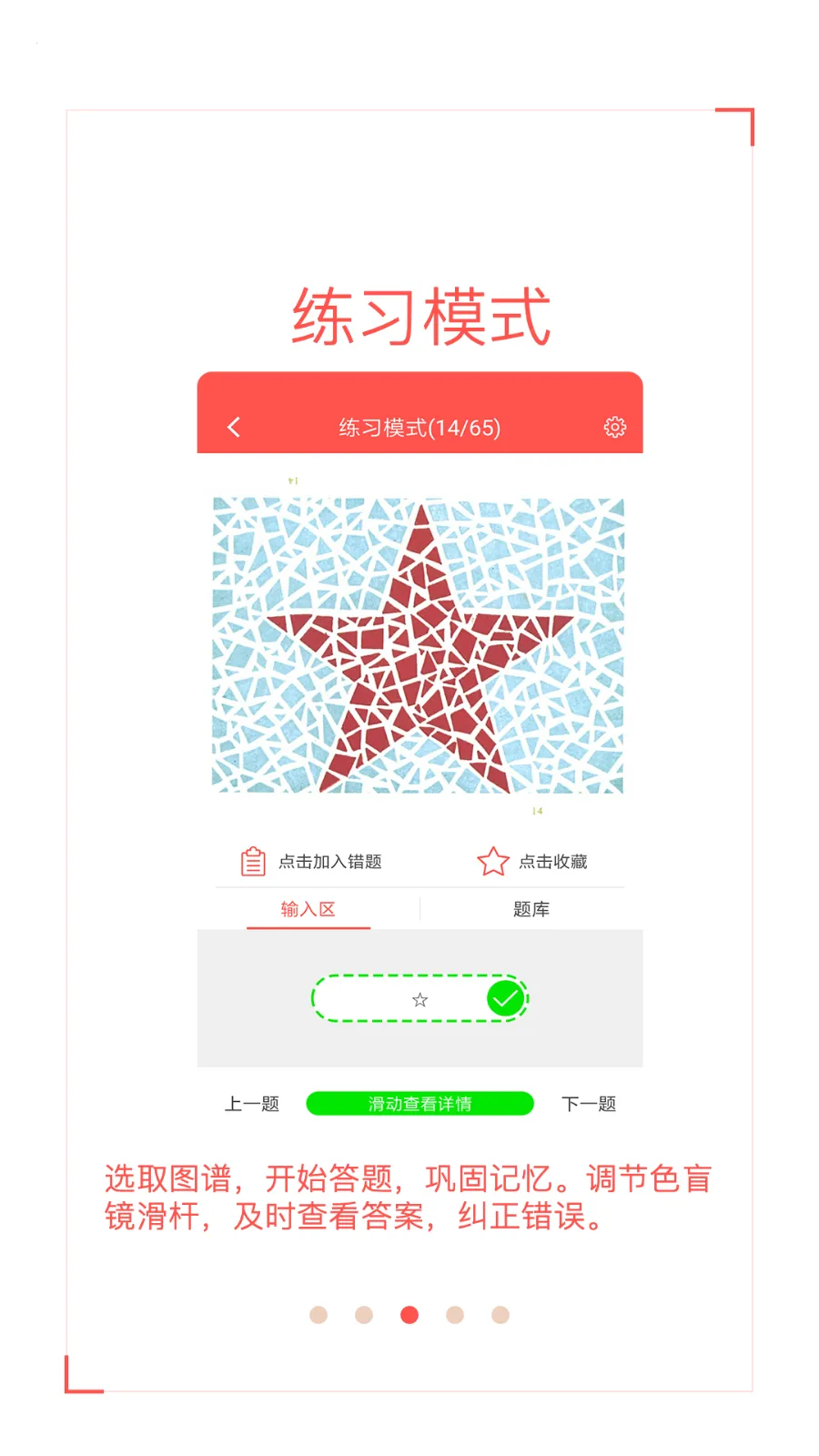This screenshot has height=1456, width=819.
Task: Click the back arrow in the red header
Action: tap(233, 426)
